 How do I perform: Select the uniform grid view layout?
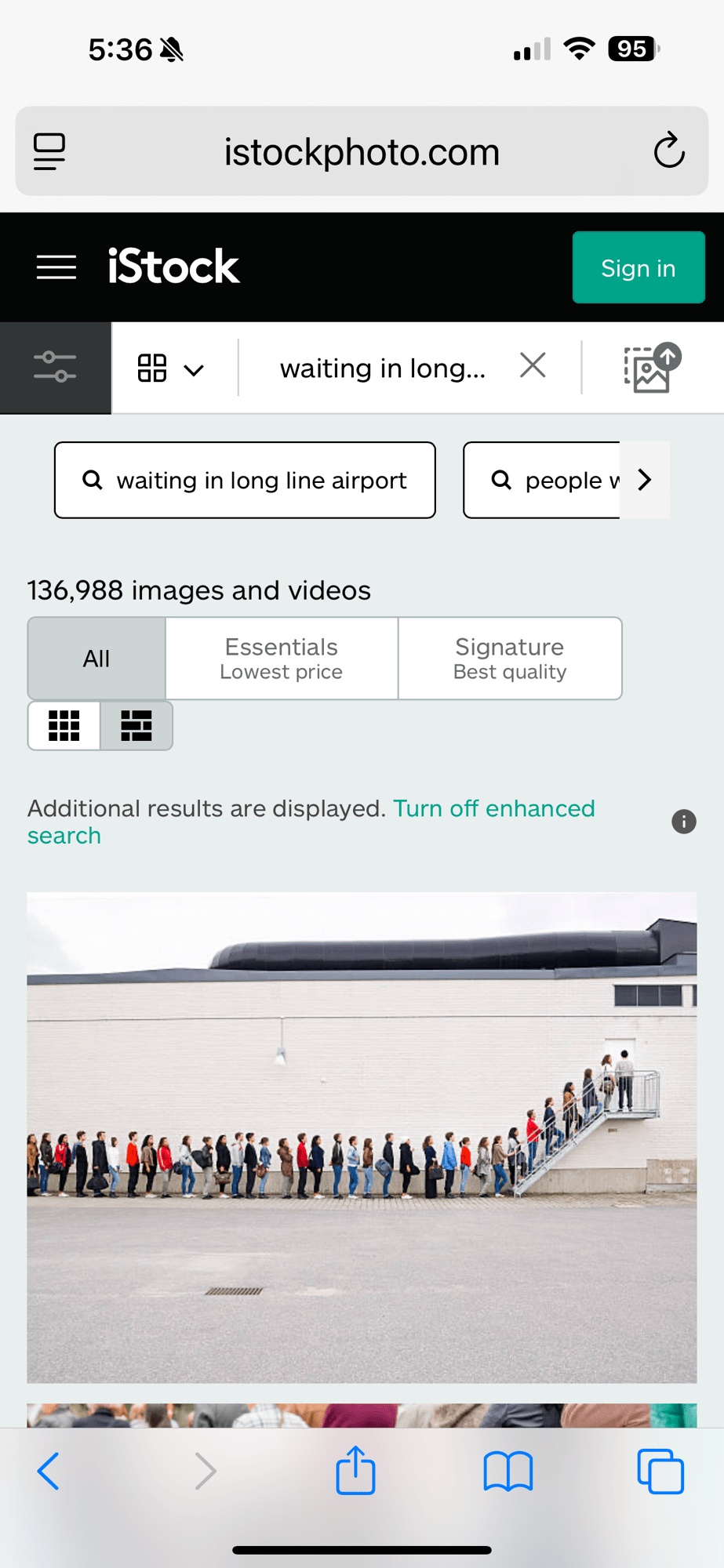(x=64, y=726)
